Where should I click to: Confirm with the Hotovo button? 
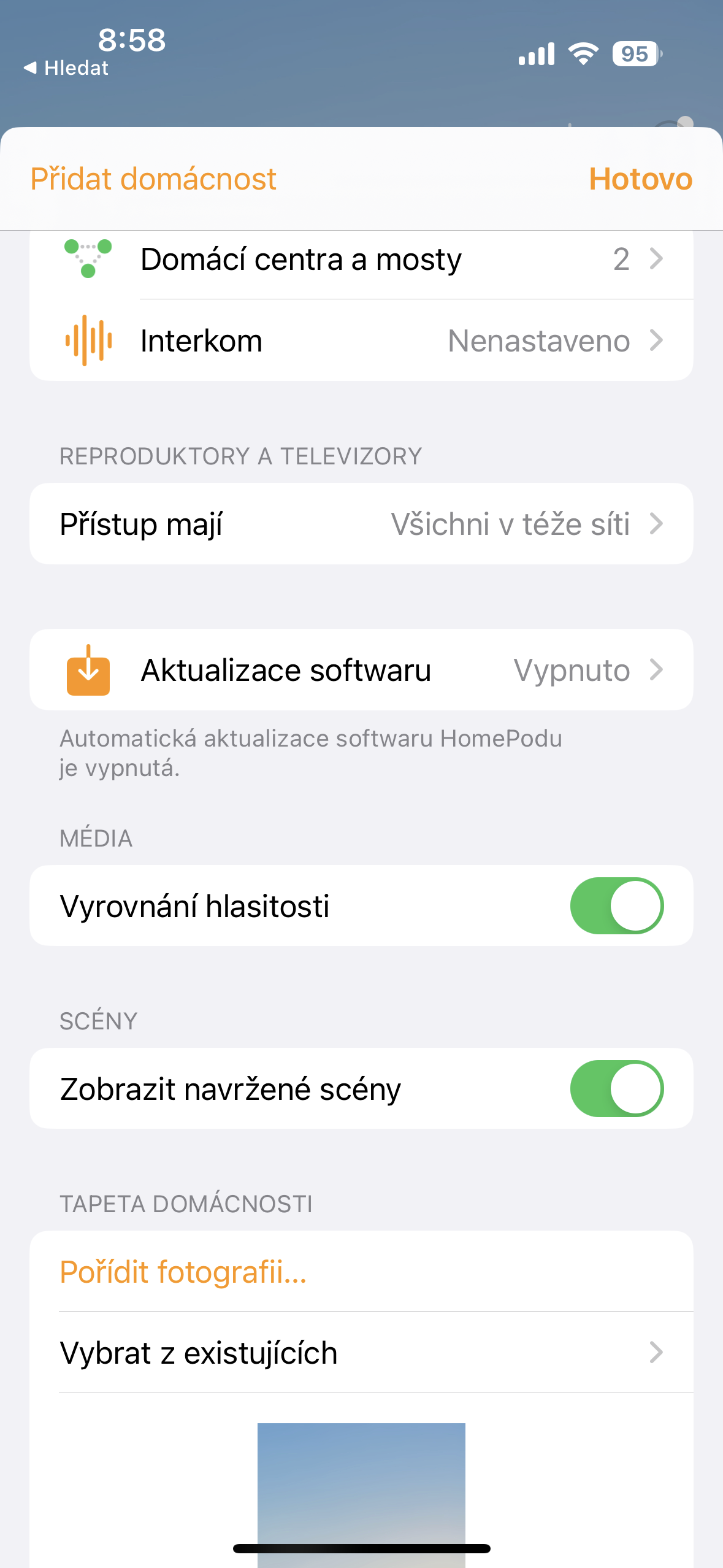640,179
